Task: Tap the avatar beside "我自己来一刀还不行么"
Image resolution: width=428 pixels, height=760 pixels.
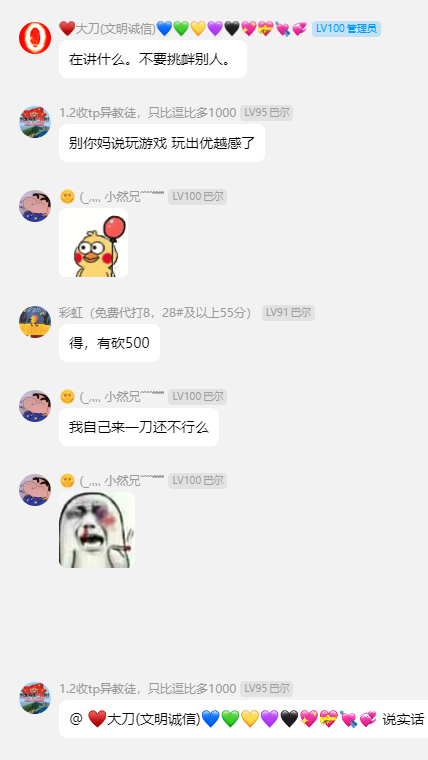Action: (x=35, y=406)
